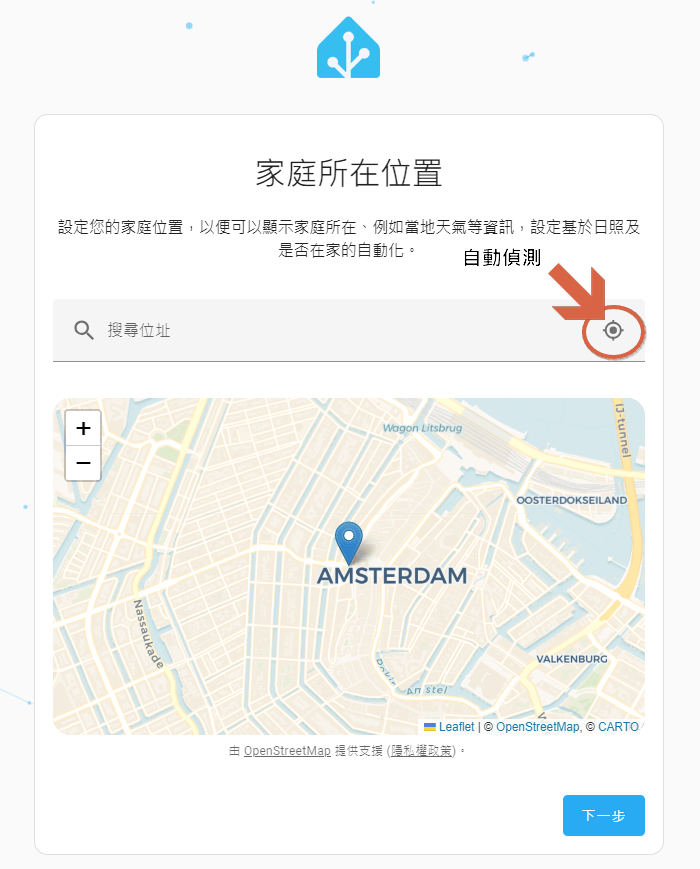This screenshot has height=869, width=700.
Task: Zoom in on the map
Action: point(83,428)
